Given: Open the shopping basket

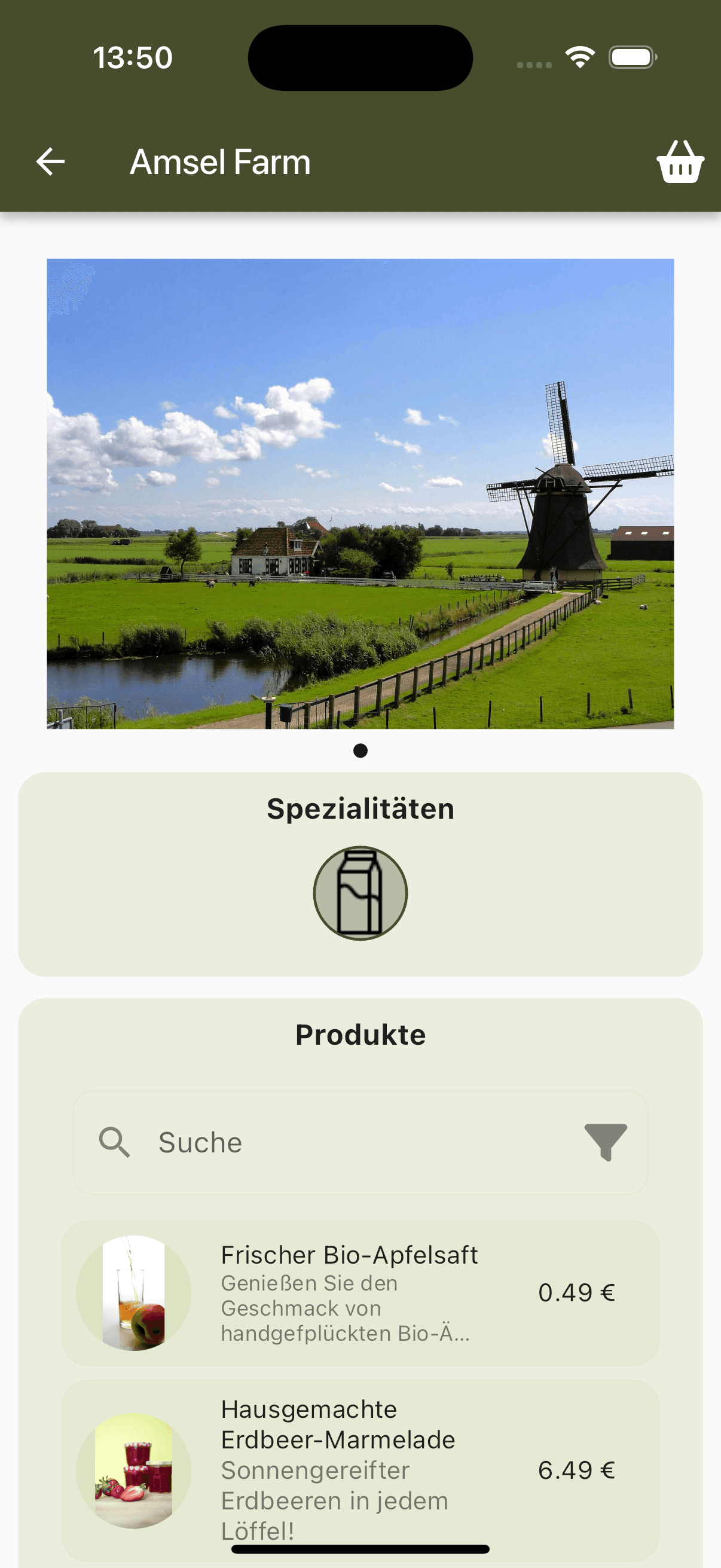Looking at the screenshot, I should click(680, 161).
